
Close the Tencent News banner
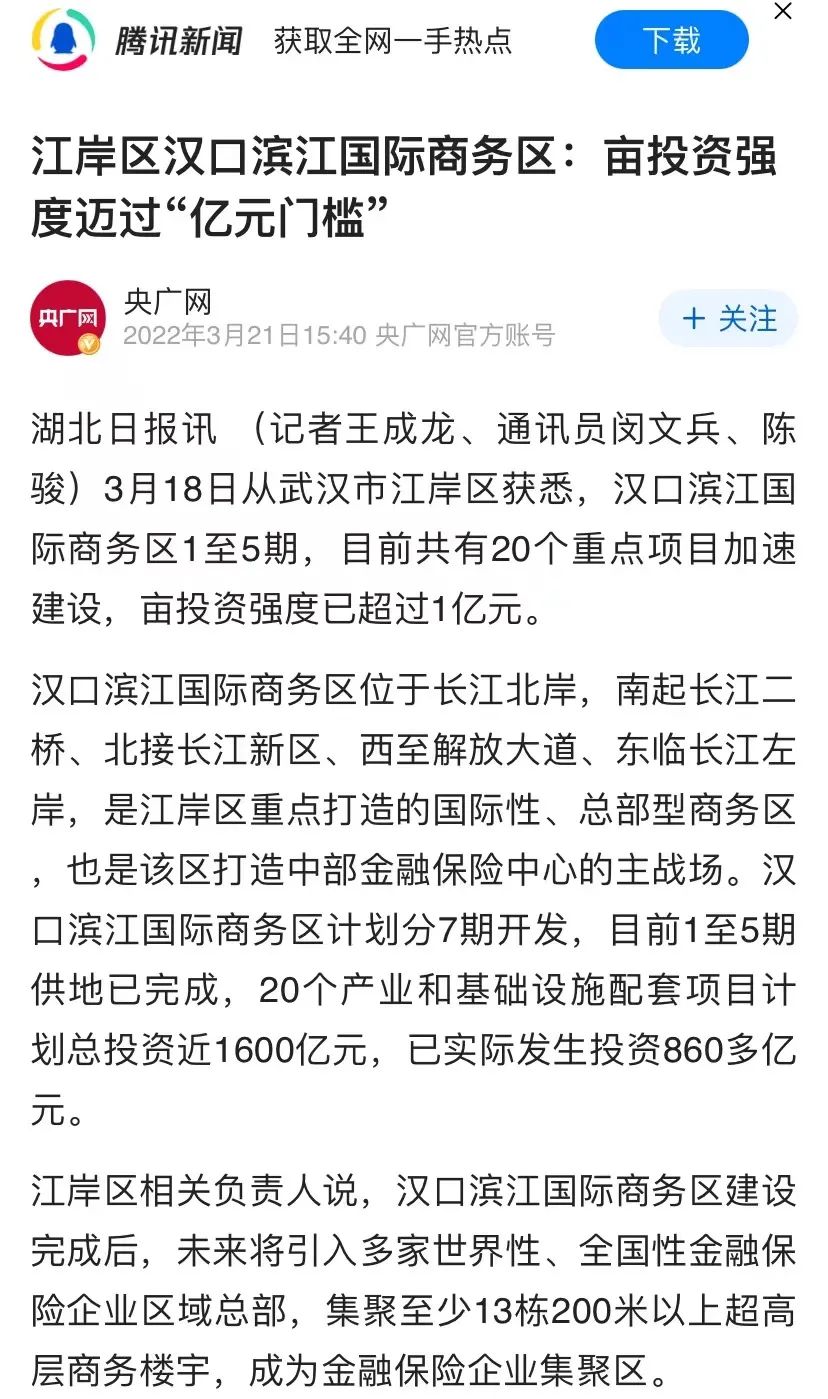click(783, 12)
